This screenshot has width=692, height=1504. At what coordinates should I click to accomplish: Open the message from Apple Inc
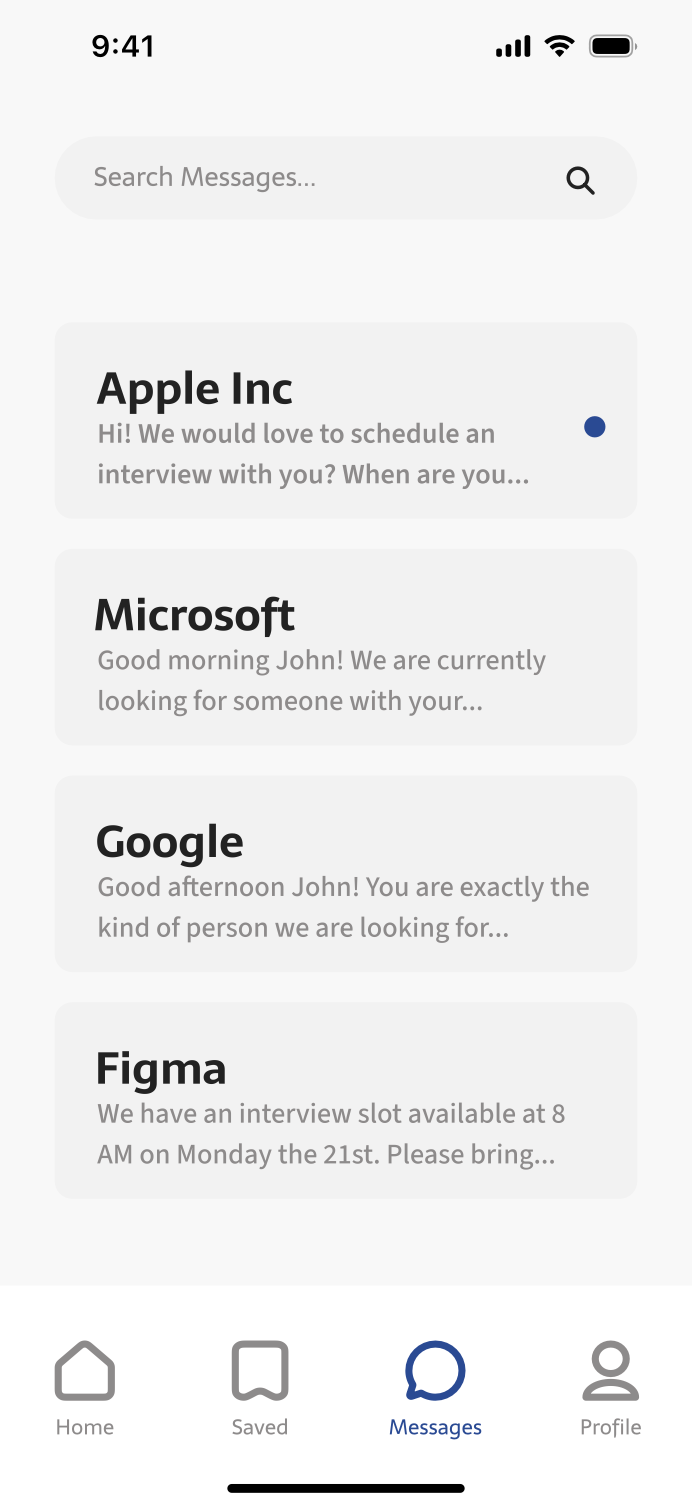tap(345, 420)
